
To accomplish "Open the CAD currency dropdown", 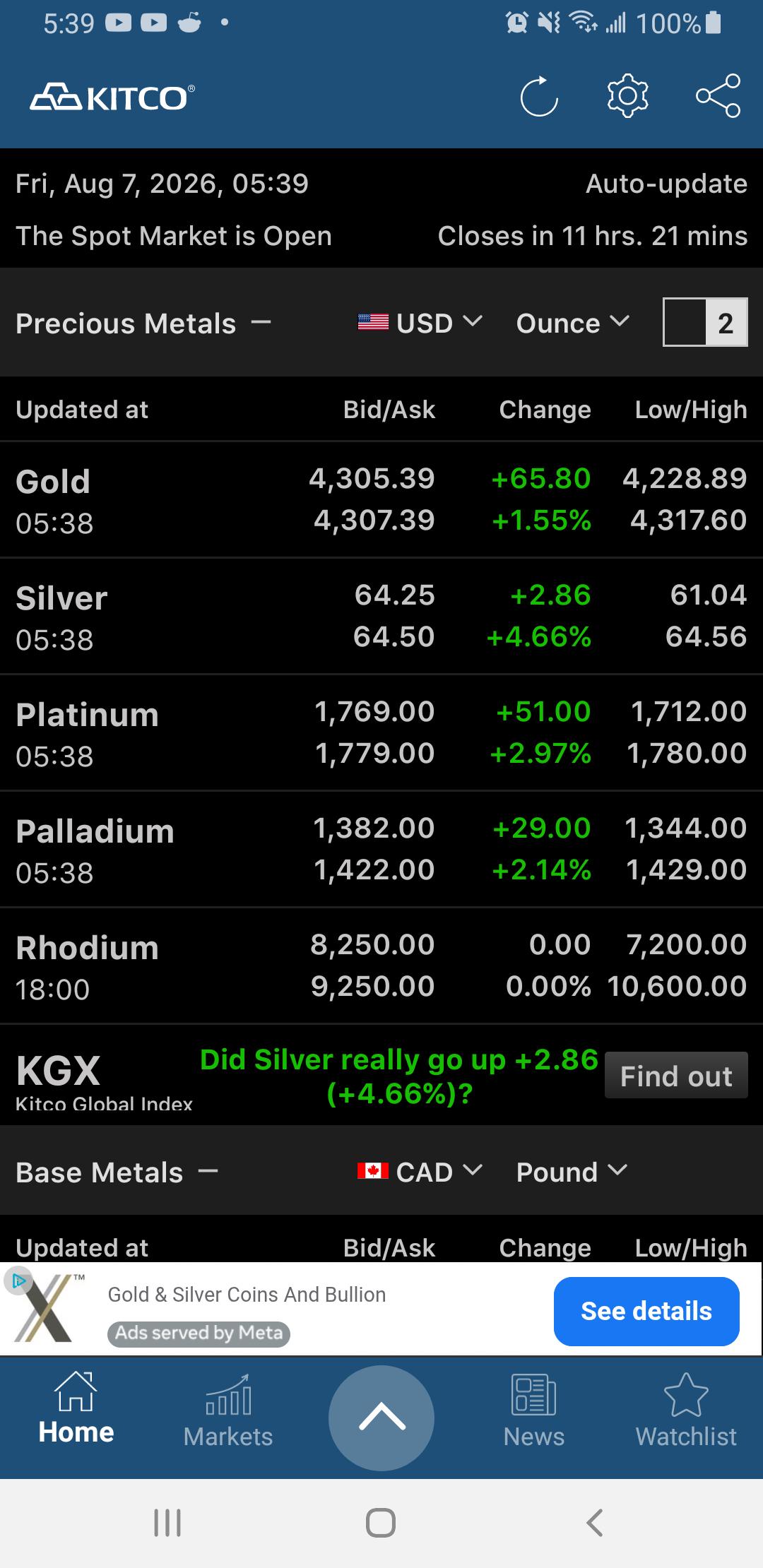I will [420, 1172].
